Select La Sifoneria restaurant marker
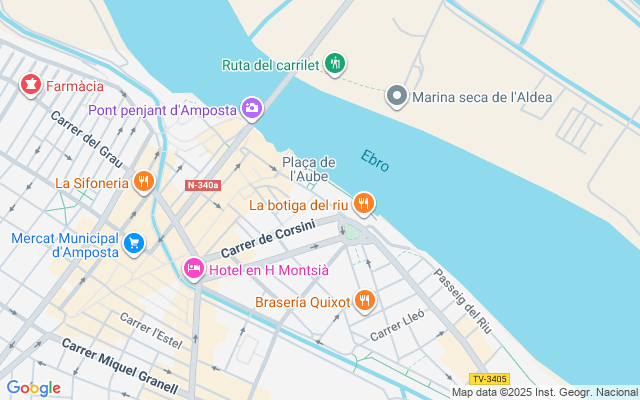This screenshot has height=400, width=640. [145, 182]
